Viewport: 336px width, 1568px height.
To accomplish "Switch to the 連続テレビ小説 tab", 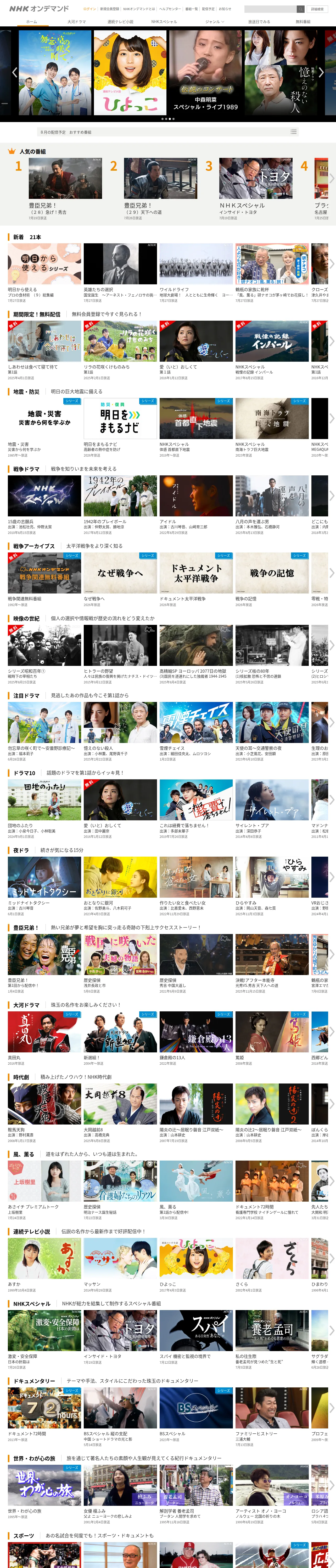I will click(x=120, y=21).
